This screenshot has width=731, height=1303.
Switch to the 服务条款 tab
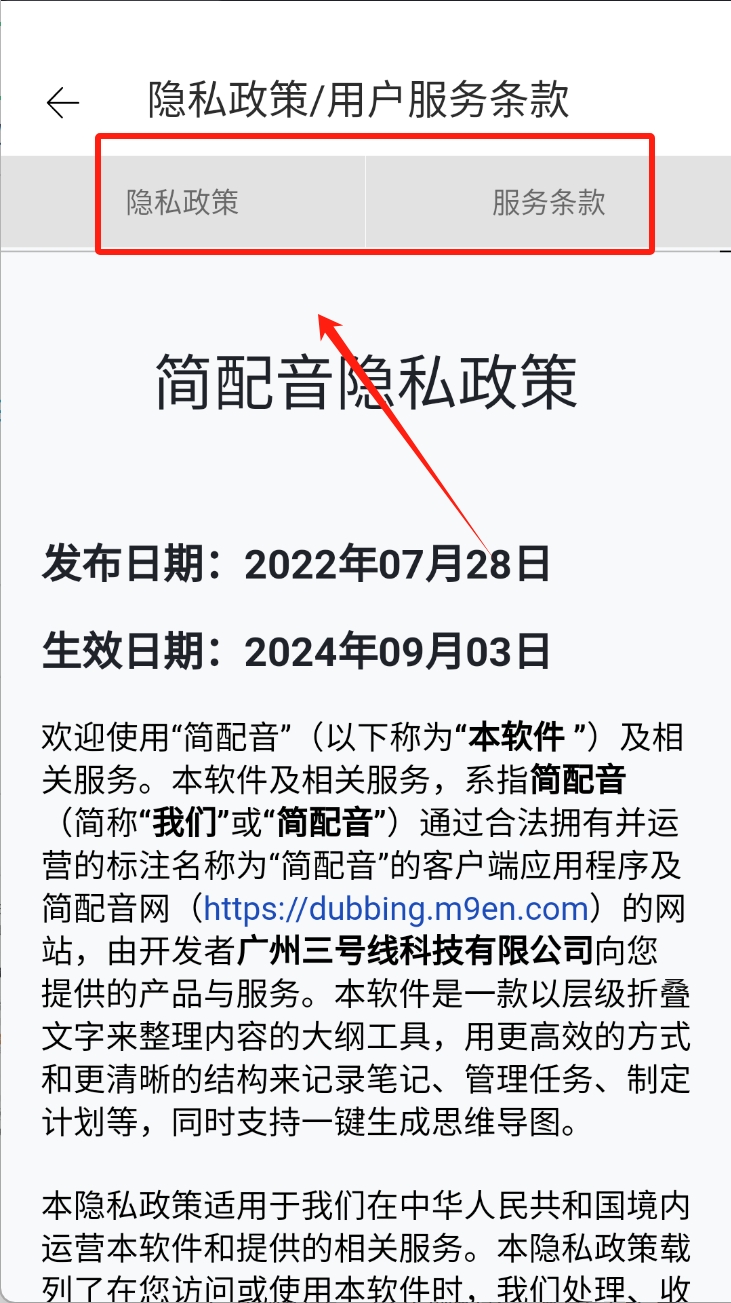click(548, 203)
